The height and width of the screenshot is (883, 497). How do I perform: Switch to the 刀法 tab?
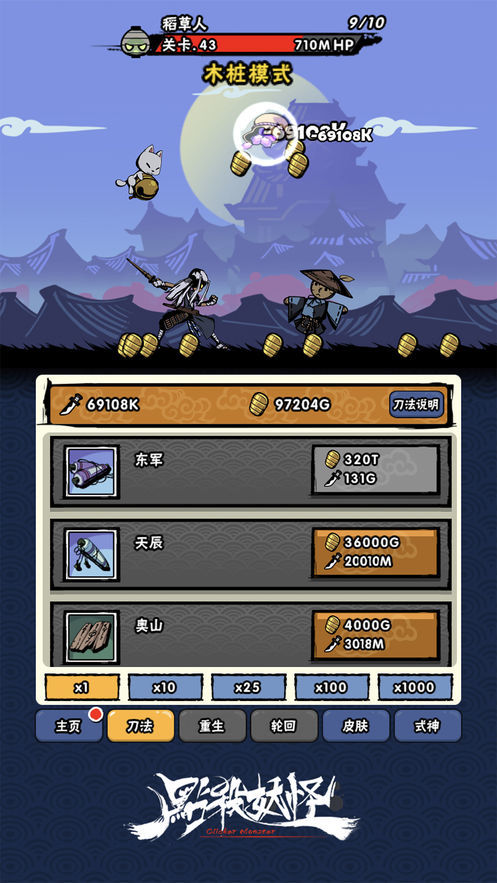140,726
